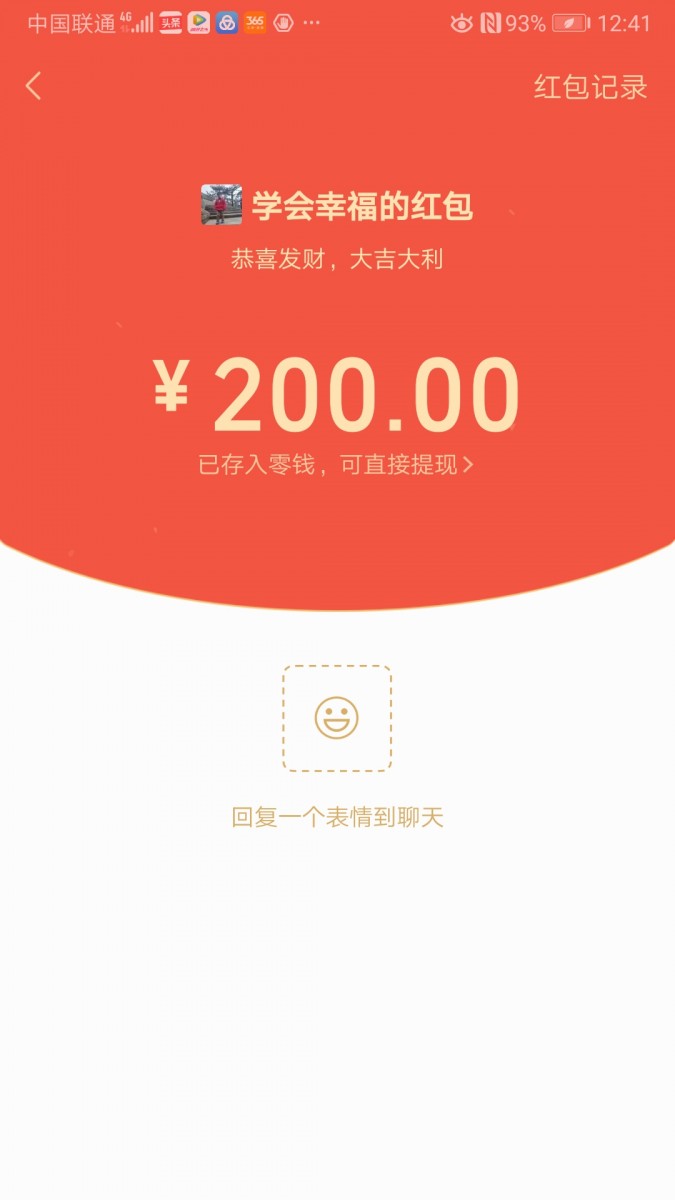Open 红包记录 red packet history
This screenshot has width=675, height=1200.
click(590, 87)
